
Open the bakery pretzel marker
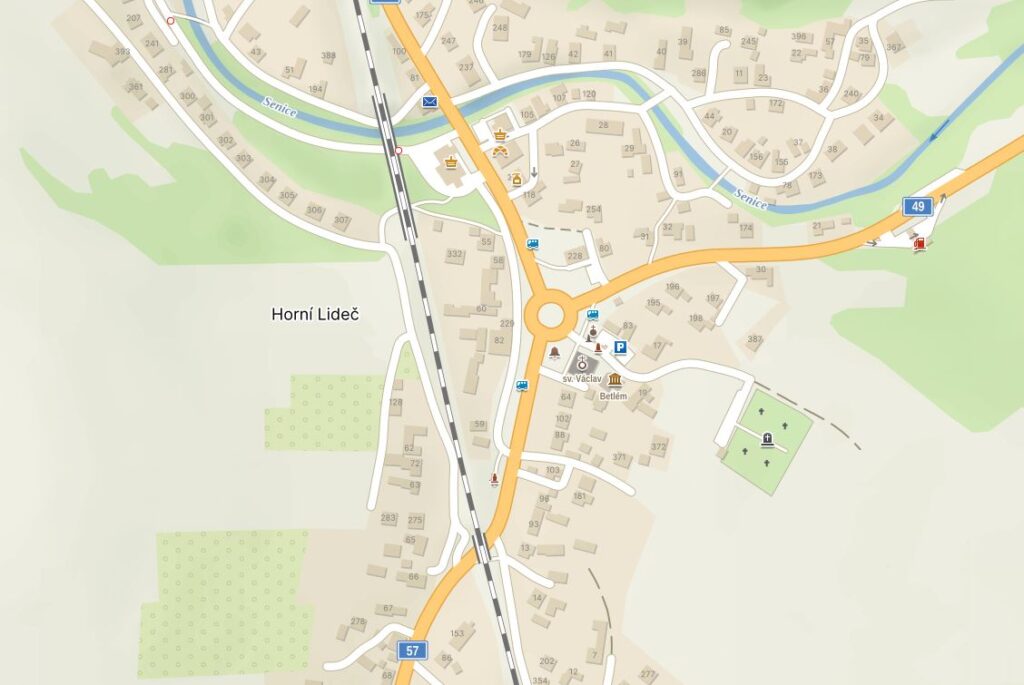tap(499, 150)
